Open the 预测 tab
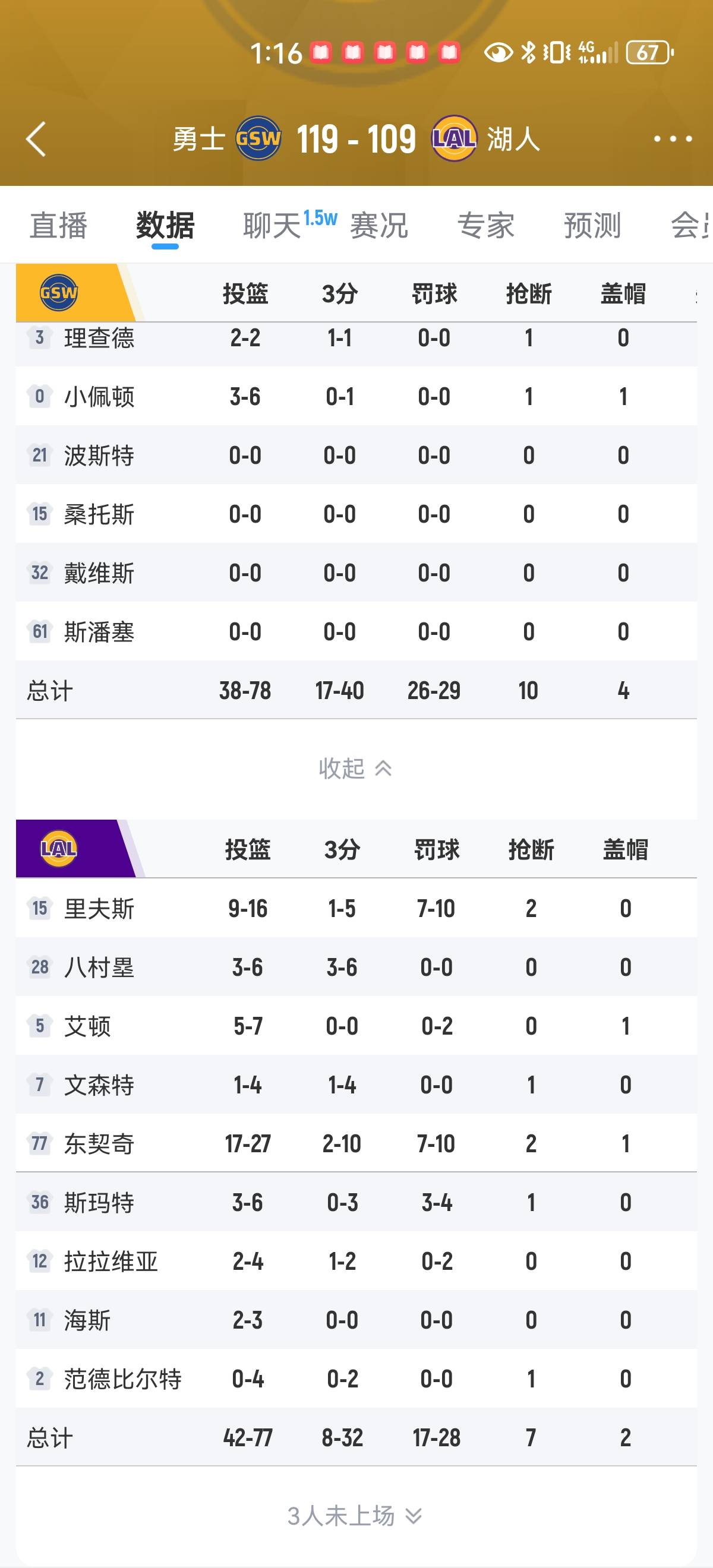Image resolution: width=713 pixels, height=1568 pixels. (592, 226)
